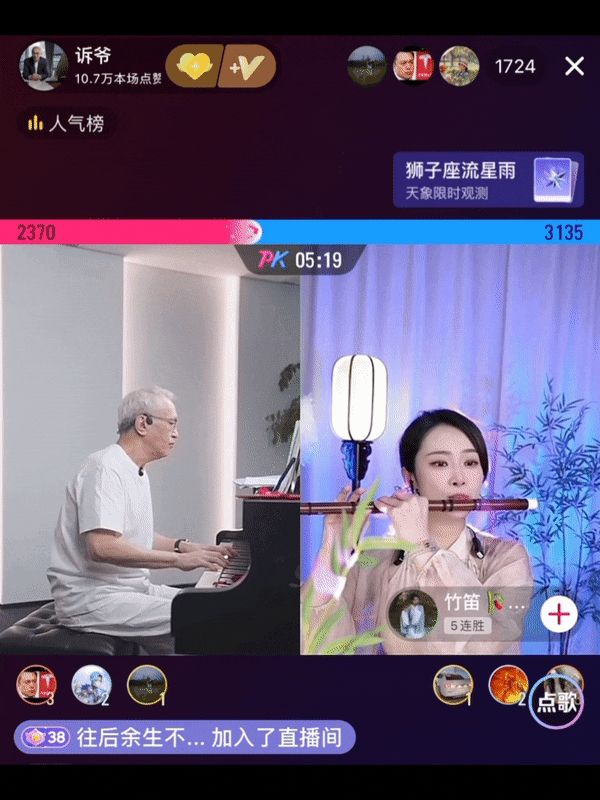The height and width of the screenshot is (800, 600).
Task: Open the first top viewer avatar in the header
Action: point(367,66)
